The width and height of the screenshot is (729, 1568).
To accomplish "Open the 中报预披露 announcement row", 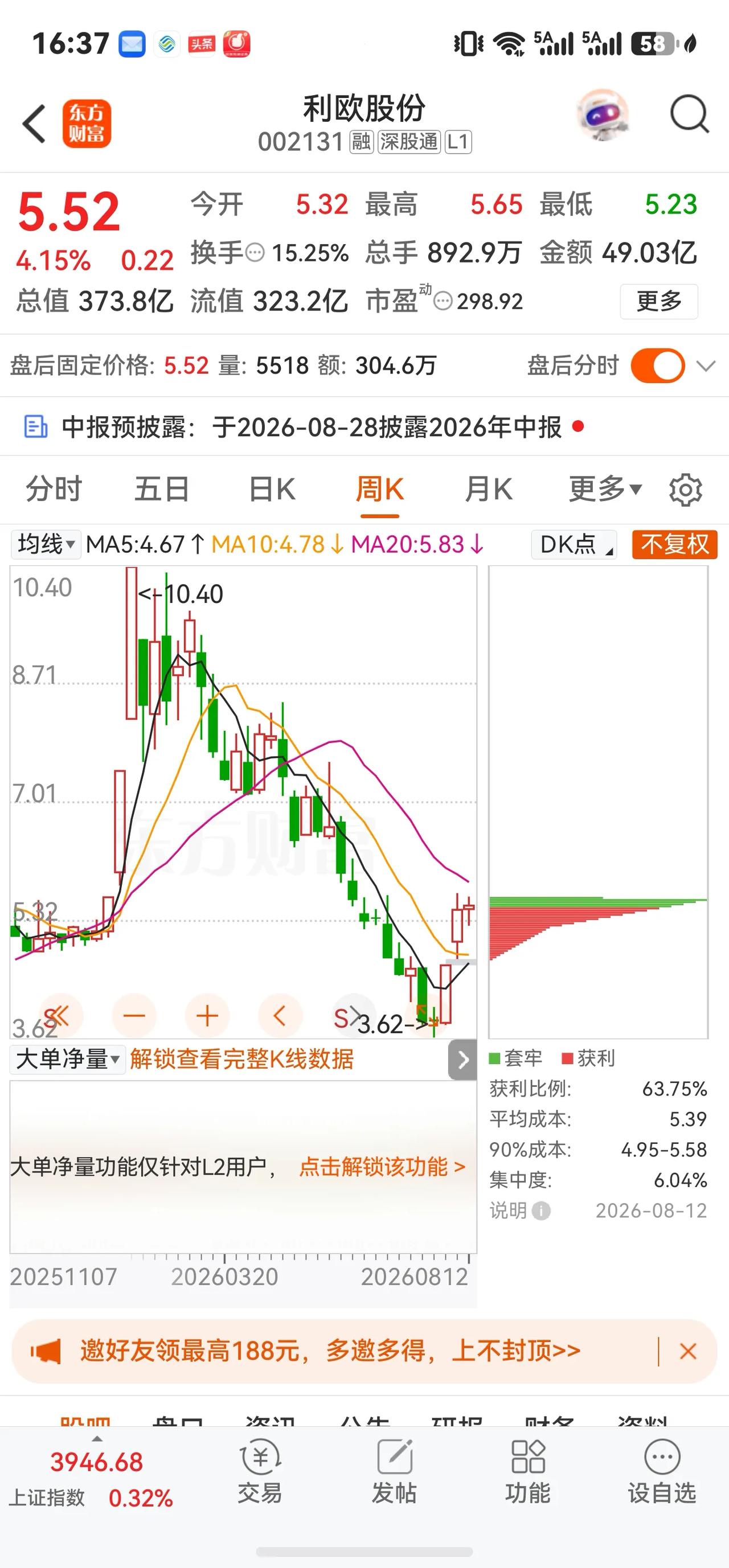I will coord(364,426).
